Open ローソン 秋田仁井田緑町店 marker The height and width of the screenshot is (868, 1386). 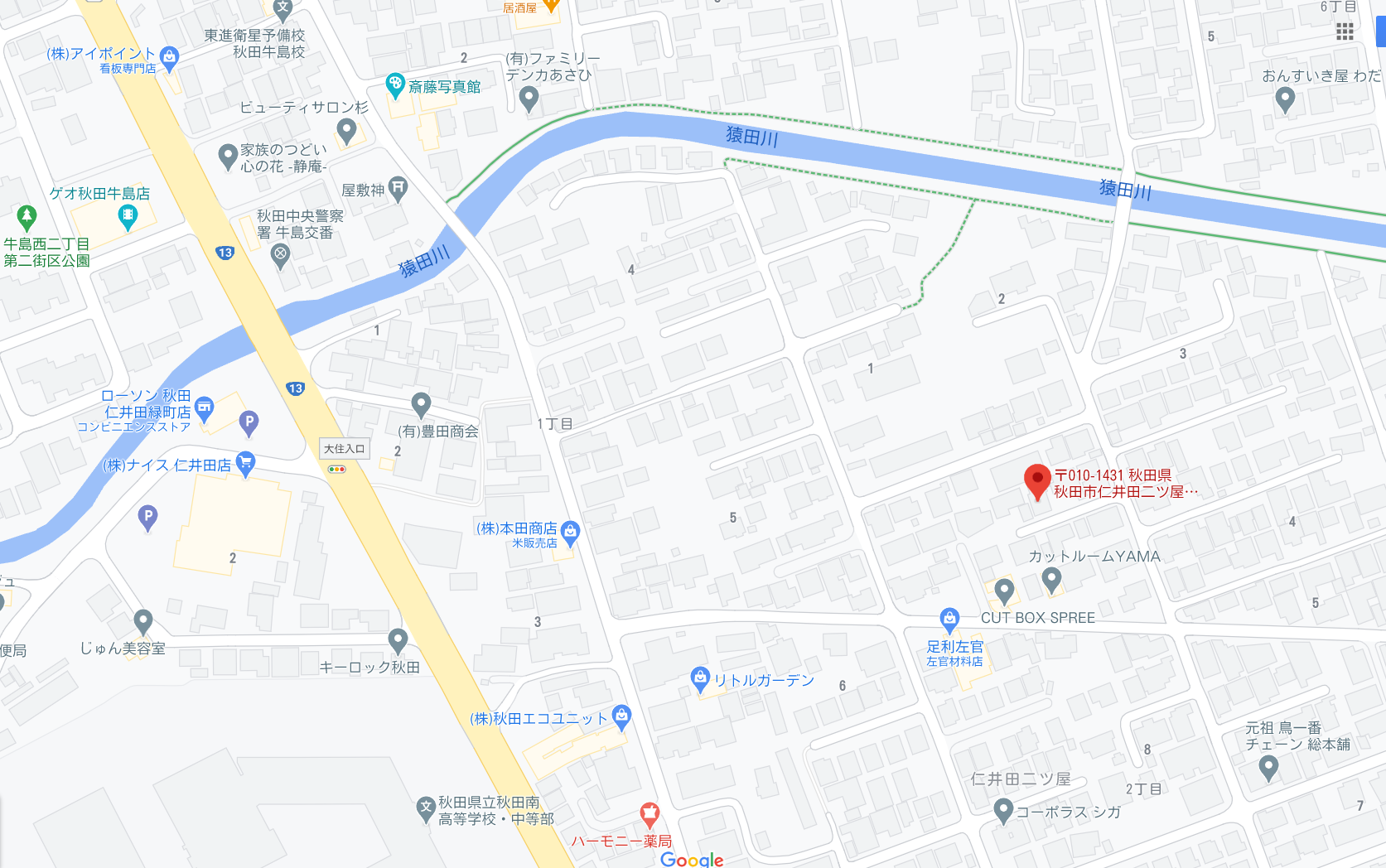(205, 407)
